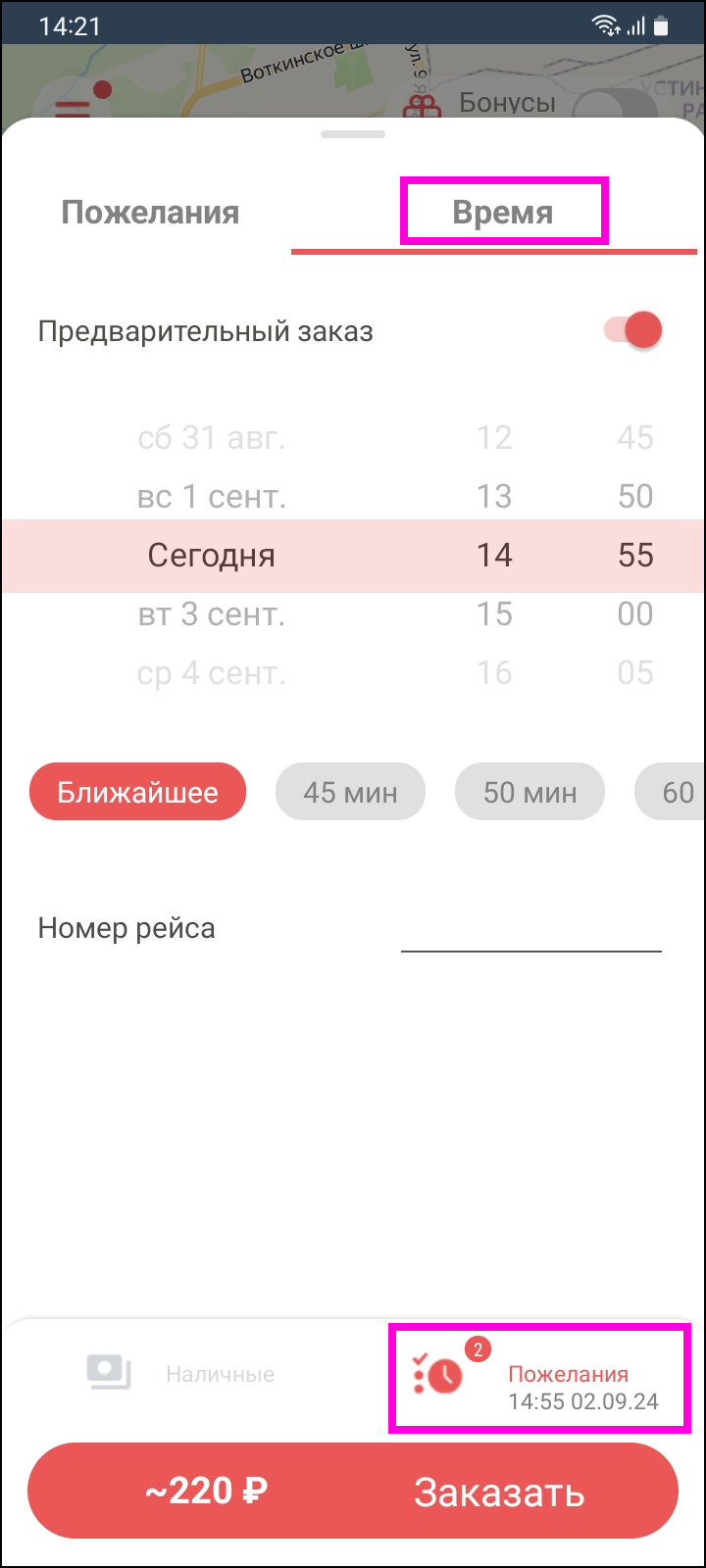Pick вс 1 сент. in date picker
706x1568 pixels.
pyautogui.click(x=212, y=497)
